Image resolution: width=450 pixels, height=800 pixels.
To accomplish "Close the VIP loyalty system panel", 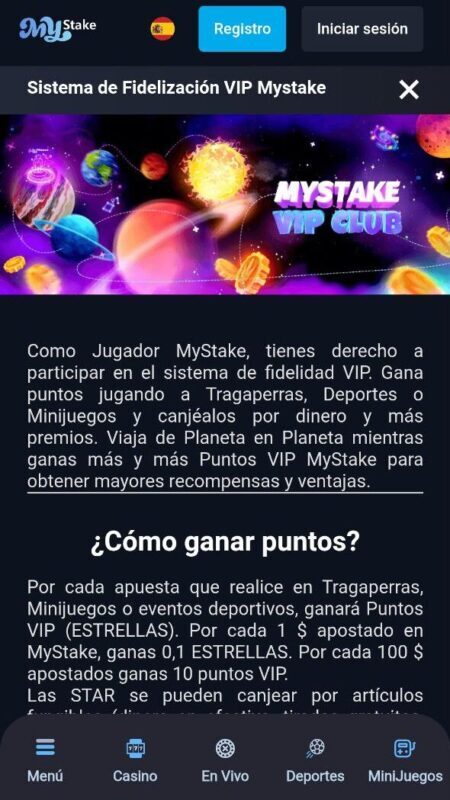I will (409, 90).
